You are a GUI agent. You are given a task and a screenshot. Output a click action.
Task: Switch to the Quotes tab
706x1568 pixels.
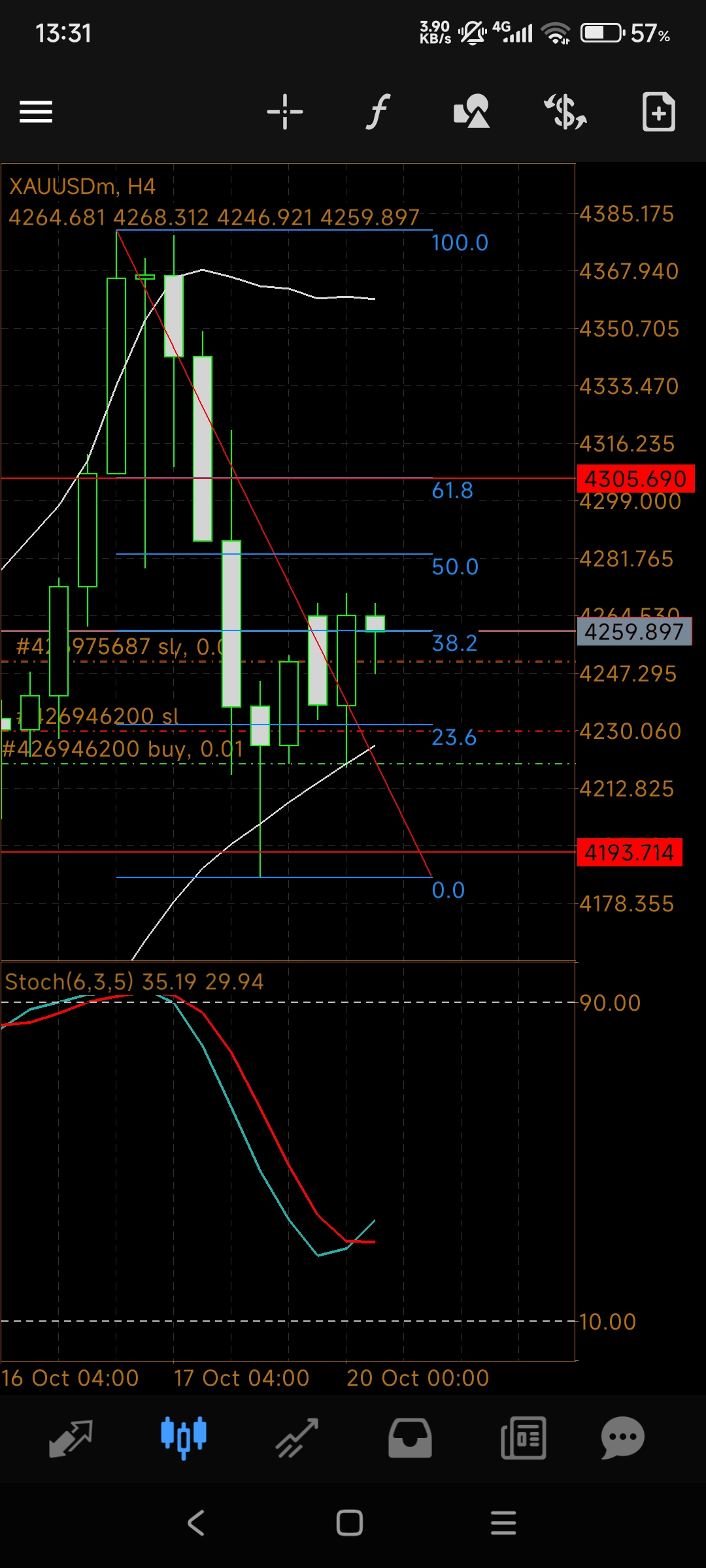coord(71,1438)
